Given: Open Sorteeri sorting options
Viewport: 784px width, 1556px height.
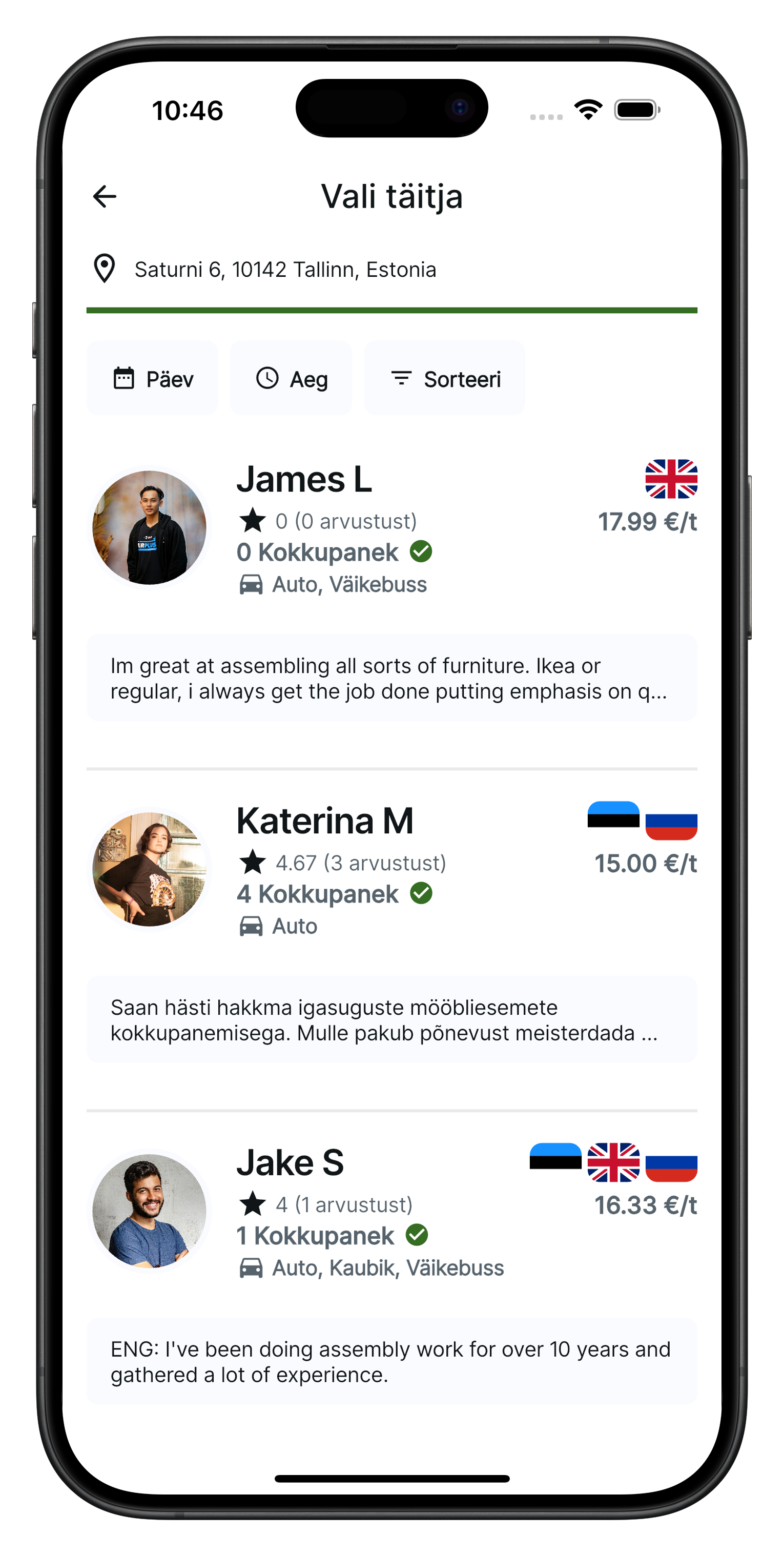Looking at the screenshot, I should pyautogui.click(x=445, y=379).
